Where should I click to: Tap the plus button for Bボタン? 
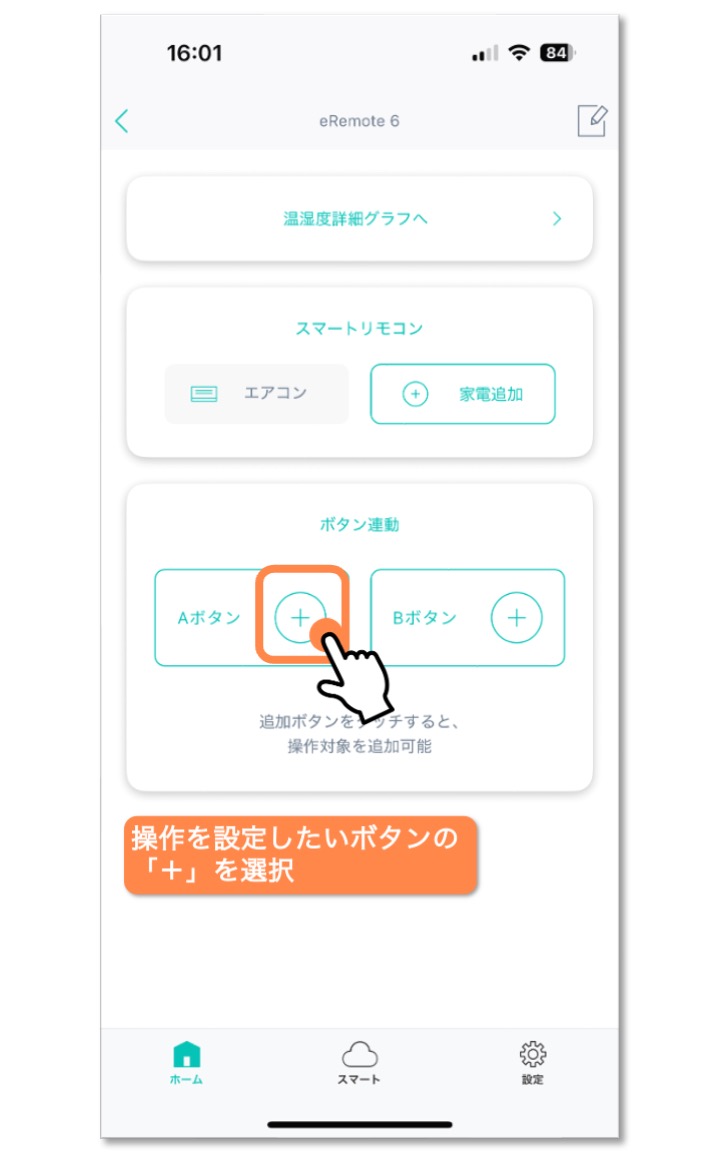[x=516, y=617]
